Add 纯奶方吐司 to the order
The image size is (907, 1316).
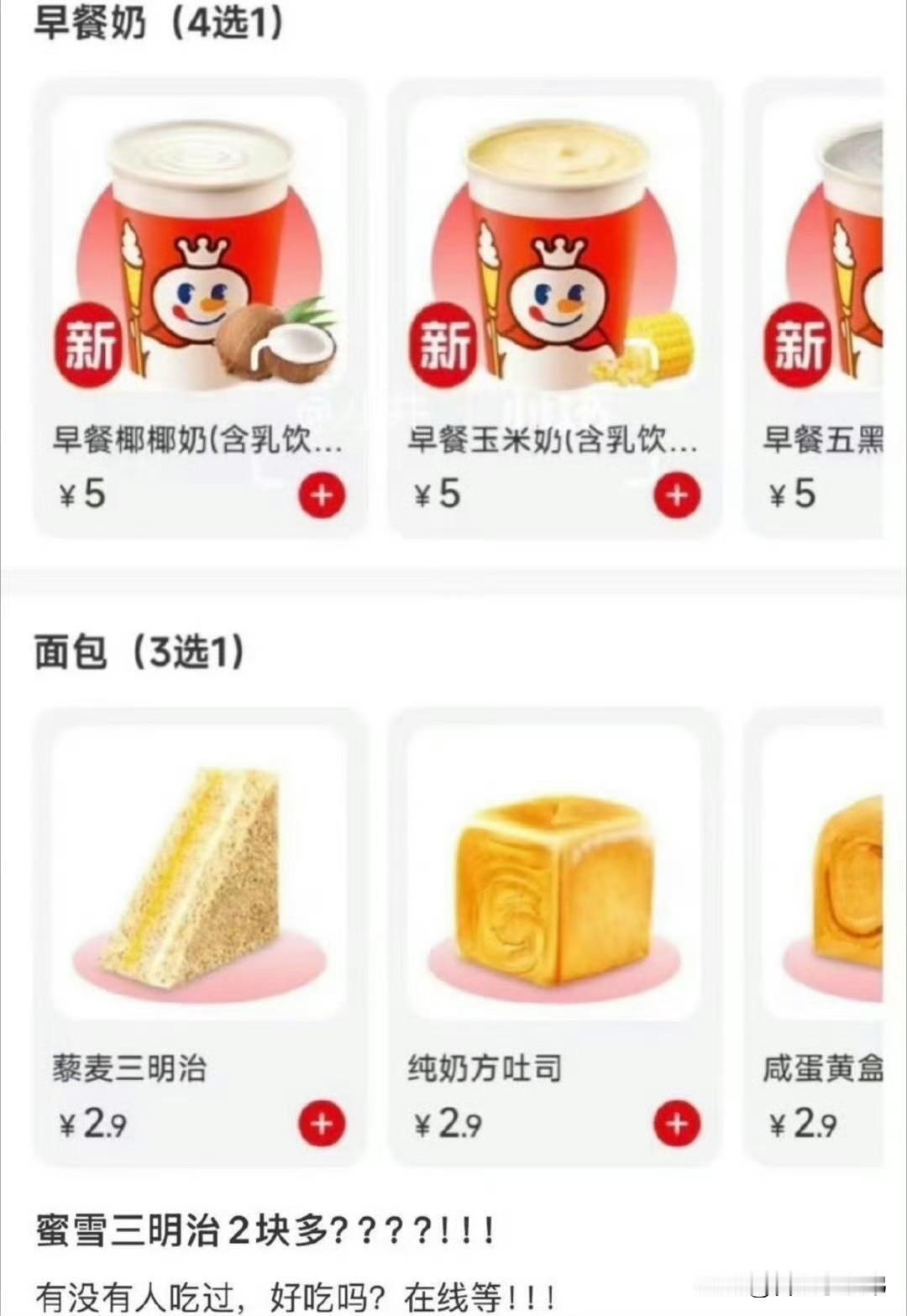tap(677, 1123)
